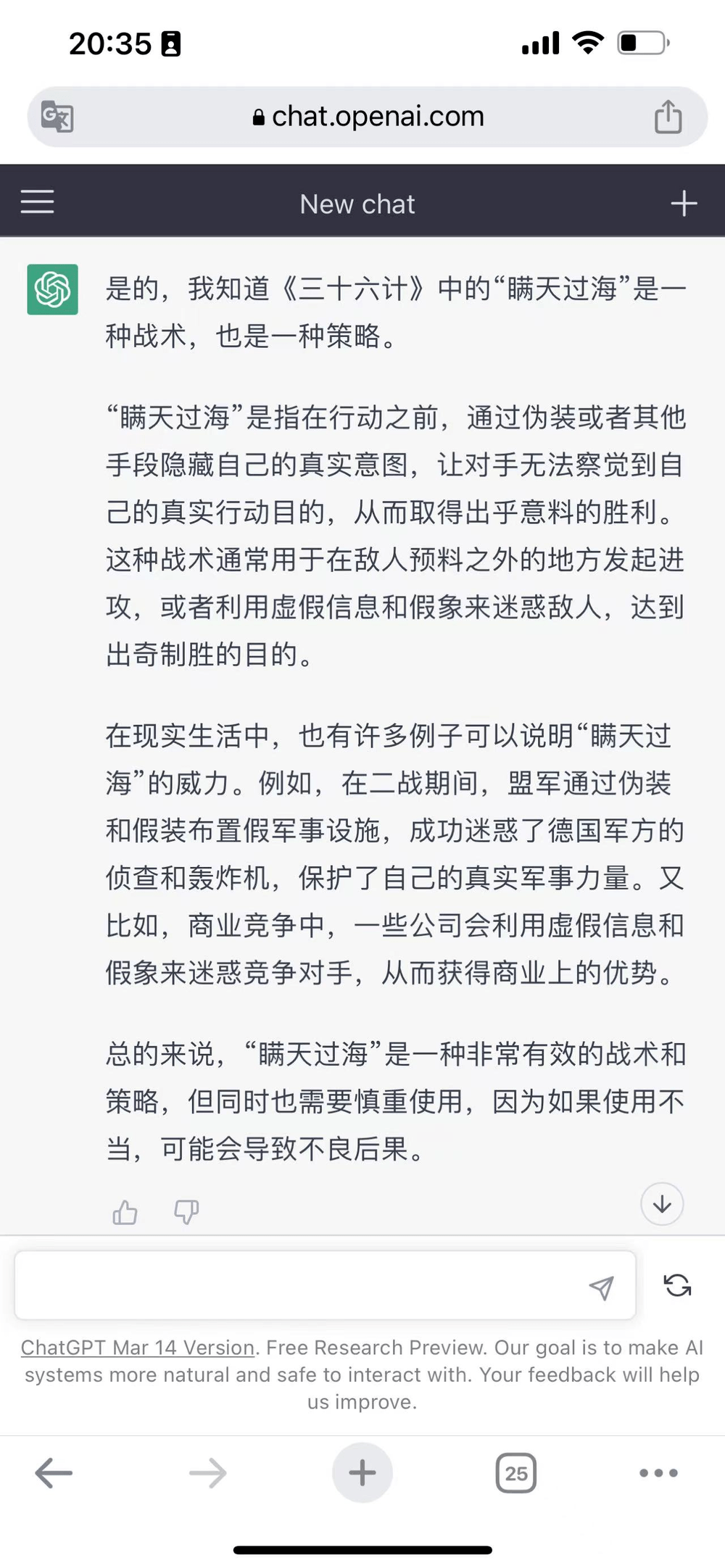Tap the chat.openai.com address bar
725x1568 pixels.
point(368,117)
